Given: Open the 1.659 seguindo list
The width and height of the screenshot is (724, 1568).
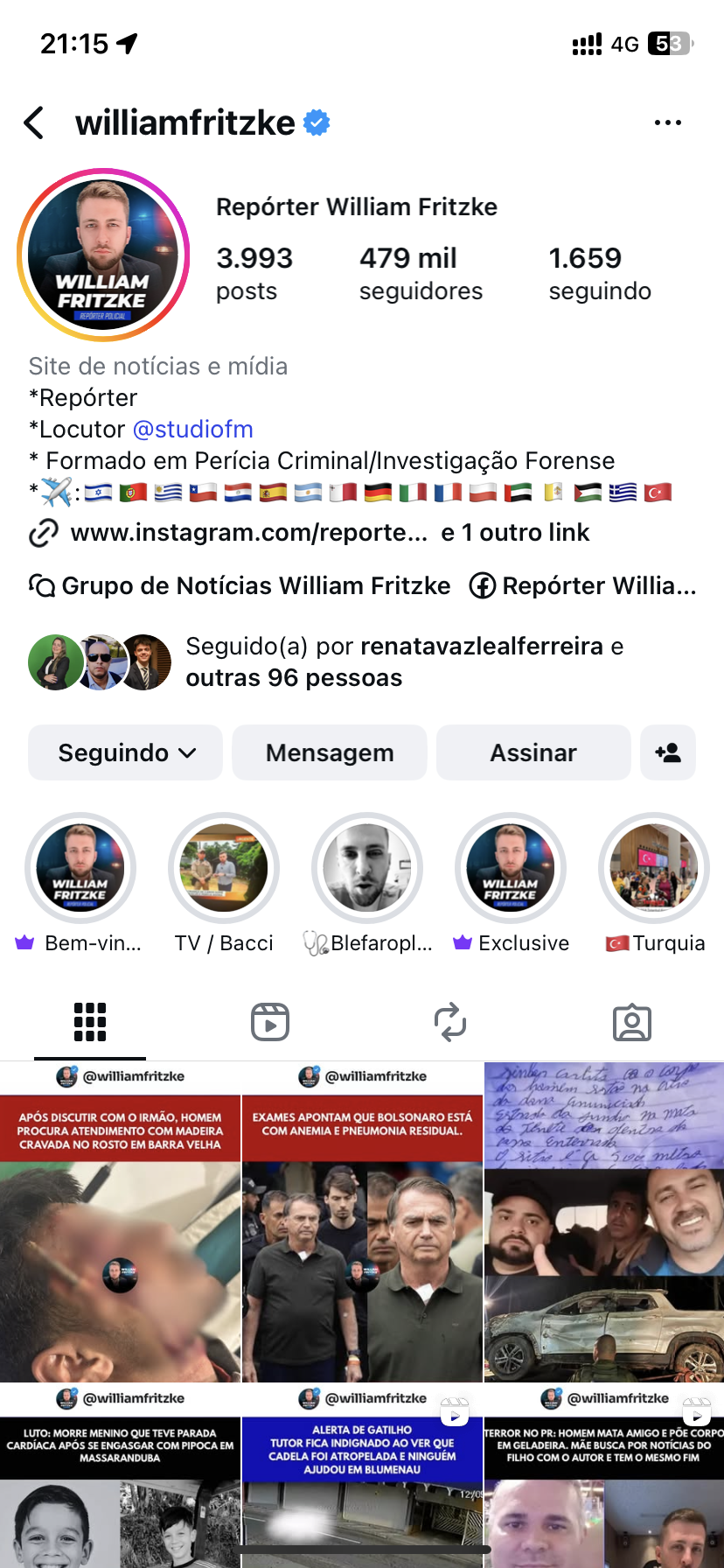Looking at the screenshot, I should point(600,274).
